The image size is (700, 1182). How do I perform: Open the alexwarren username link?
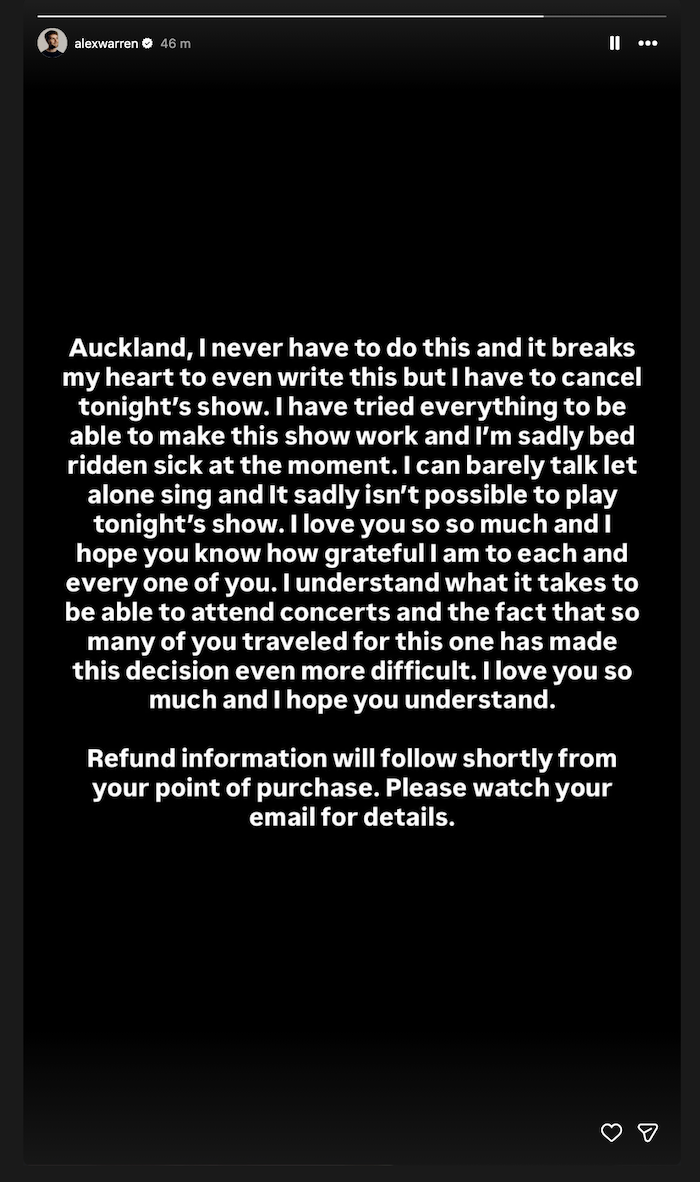(106, 44)
